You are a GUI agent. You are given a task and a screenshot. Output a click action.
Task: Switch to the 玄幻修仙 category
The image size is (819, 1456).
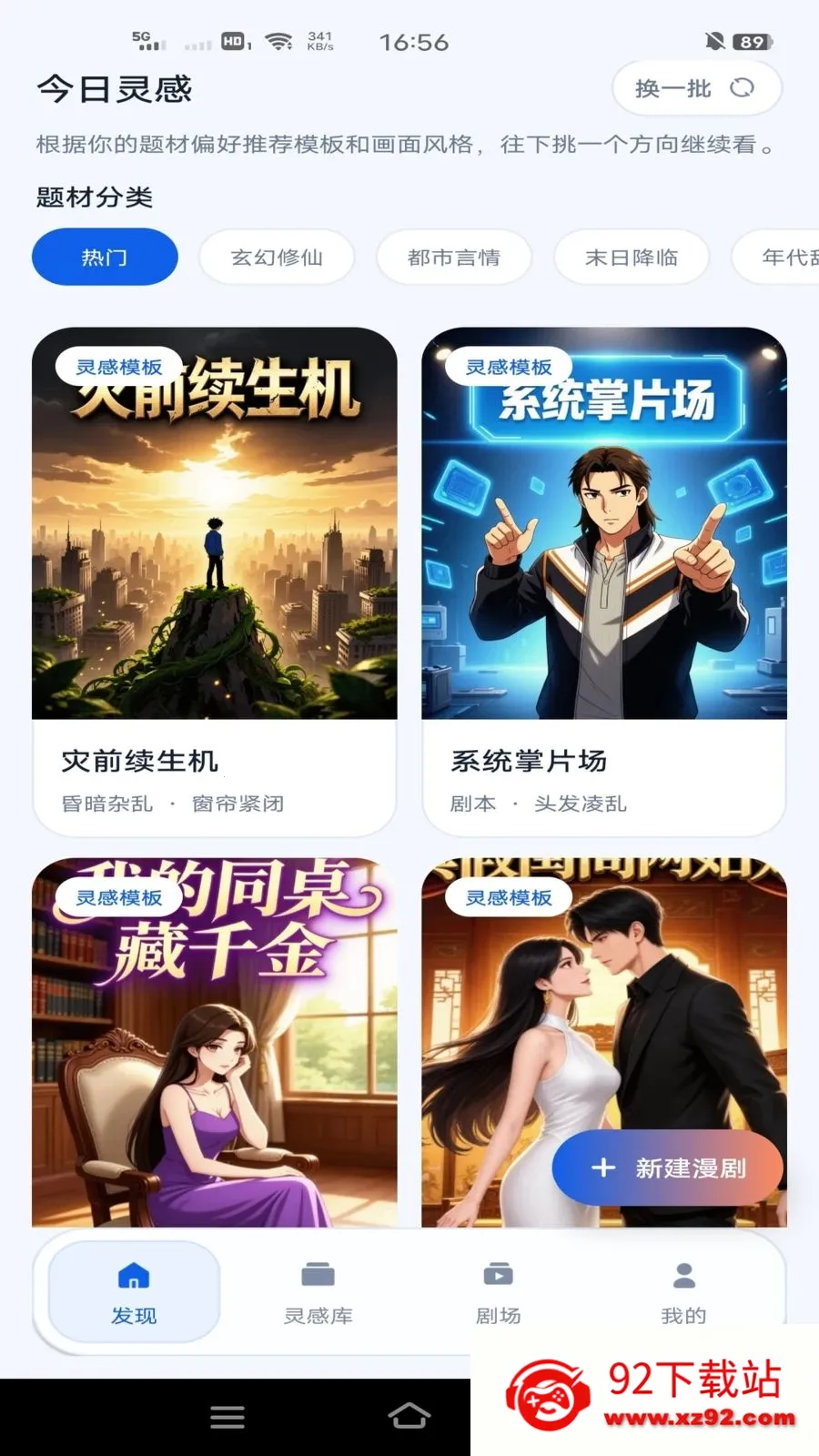(277, 258)
